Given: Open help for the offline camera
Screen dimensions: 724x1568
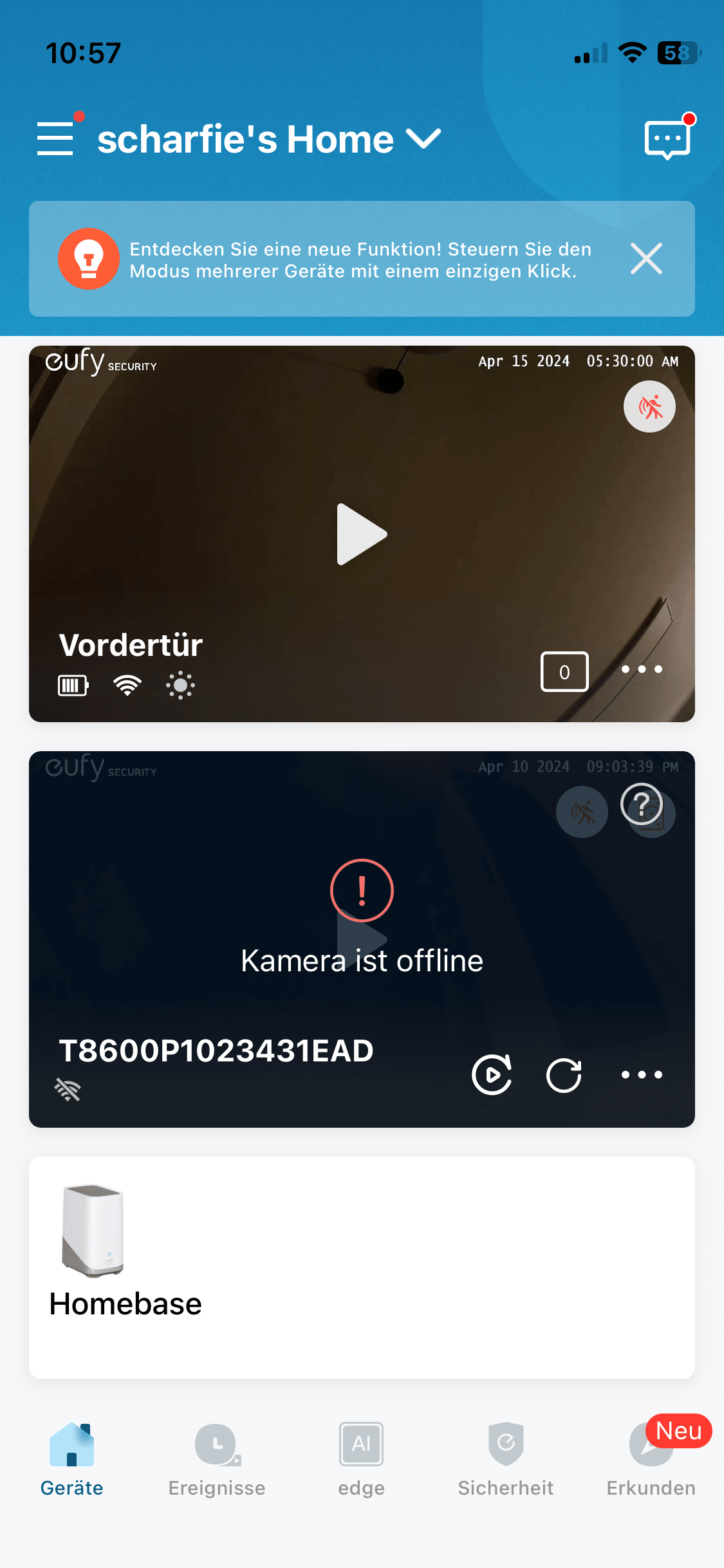Looking at the screenshot, I should tap(642, 804).
